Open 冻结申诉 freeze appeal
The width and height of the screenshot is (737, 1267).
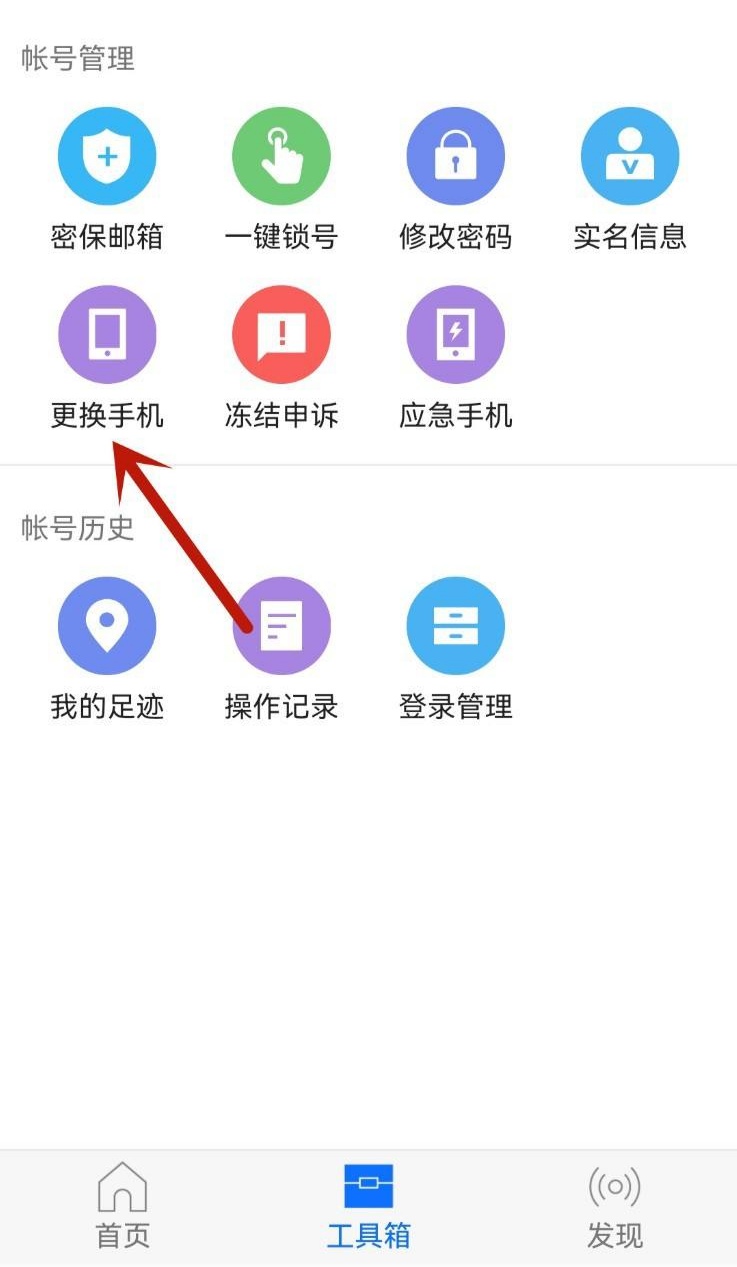[x=281, y=358]
